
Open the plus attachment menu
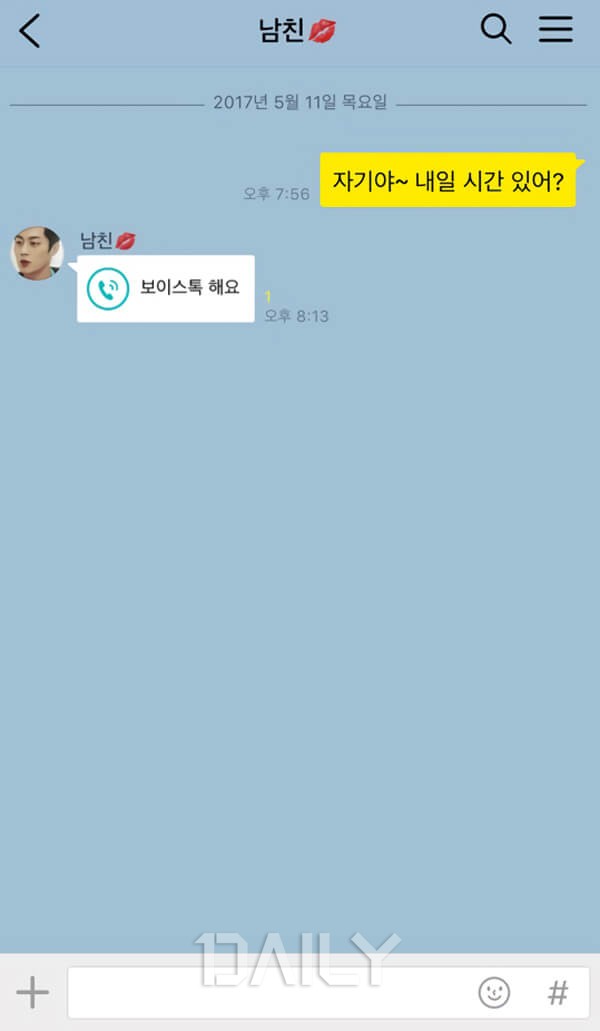pyautogui.click(x=33, y=992)
